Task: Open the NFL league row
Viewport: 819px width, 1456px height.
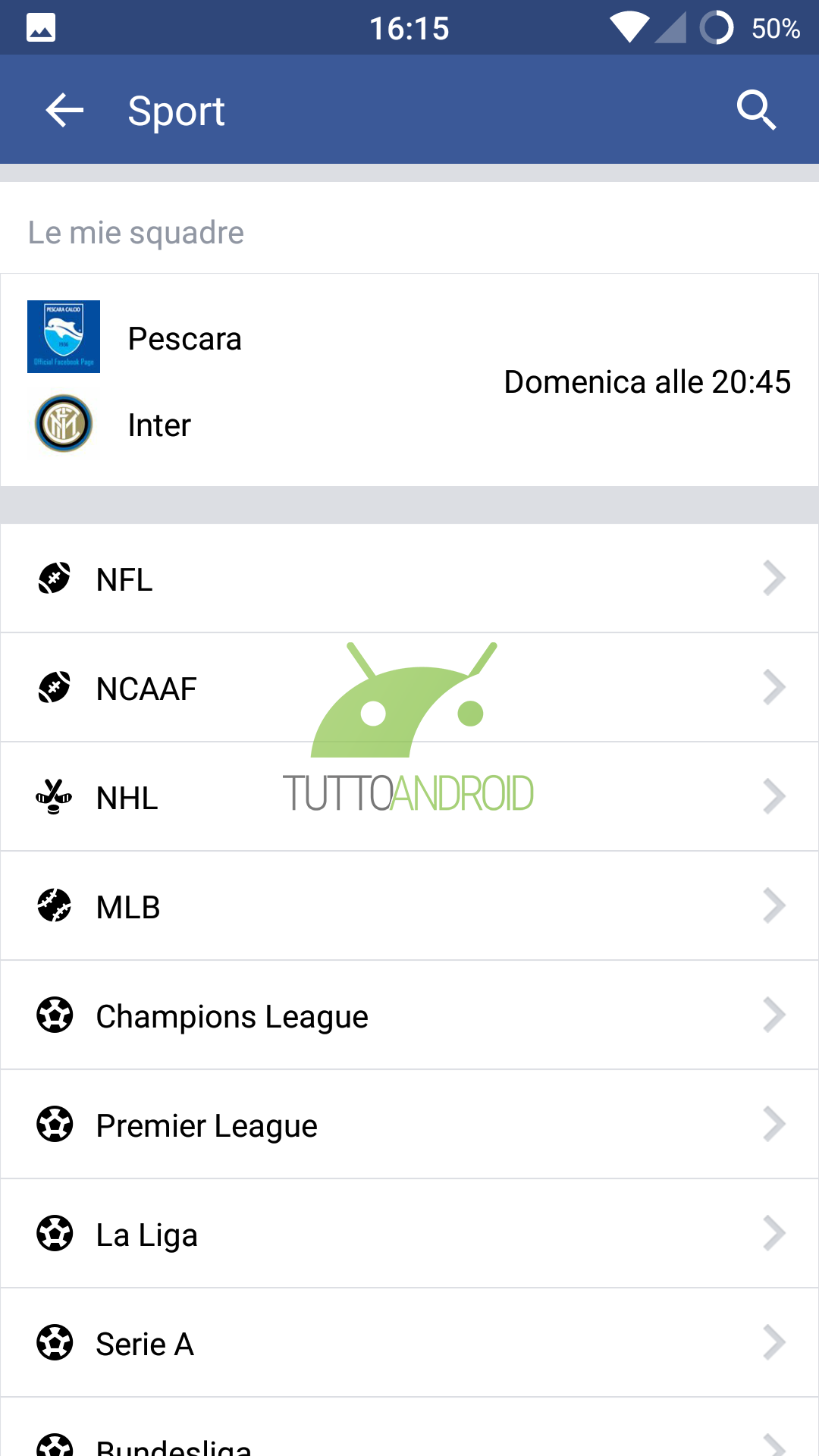Action: click(x=409, y=579)
